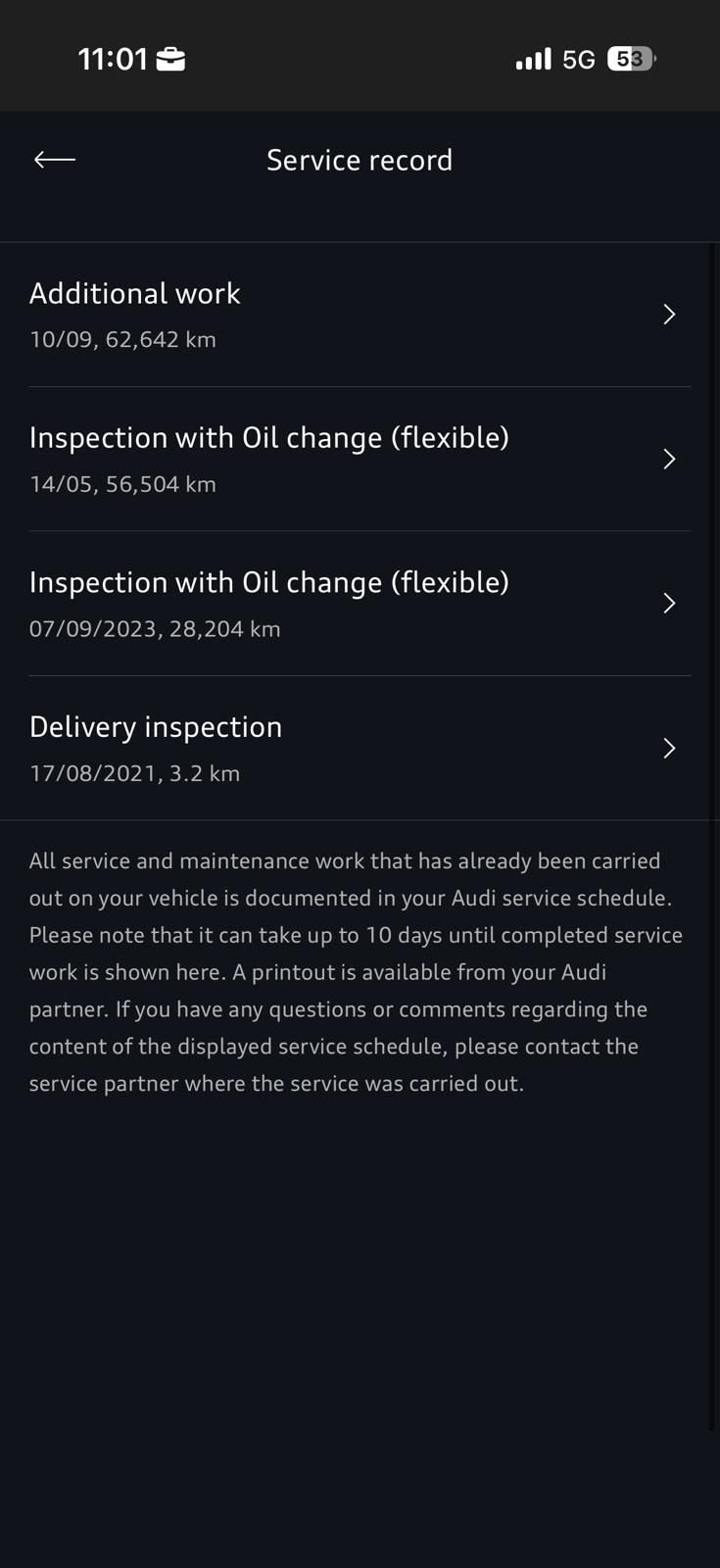Tap the work profile briefcase icon

pyautogui.click(x=173, y=58)
